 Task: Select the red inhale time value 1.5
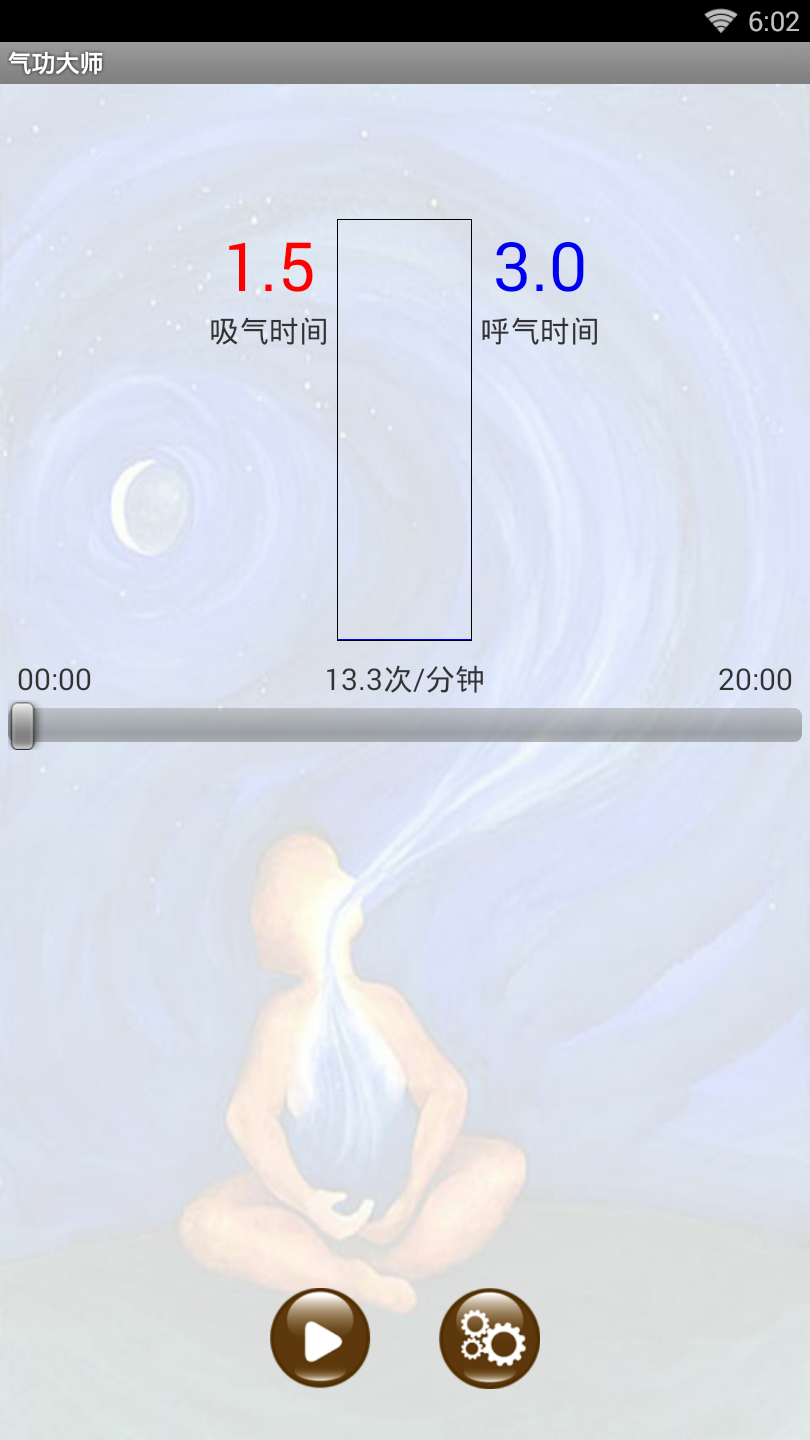(x=269, y=266)
